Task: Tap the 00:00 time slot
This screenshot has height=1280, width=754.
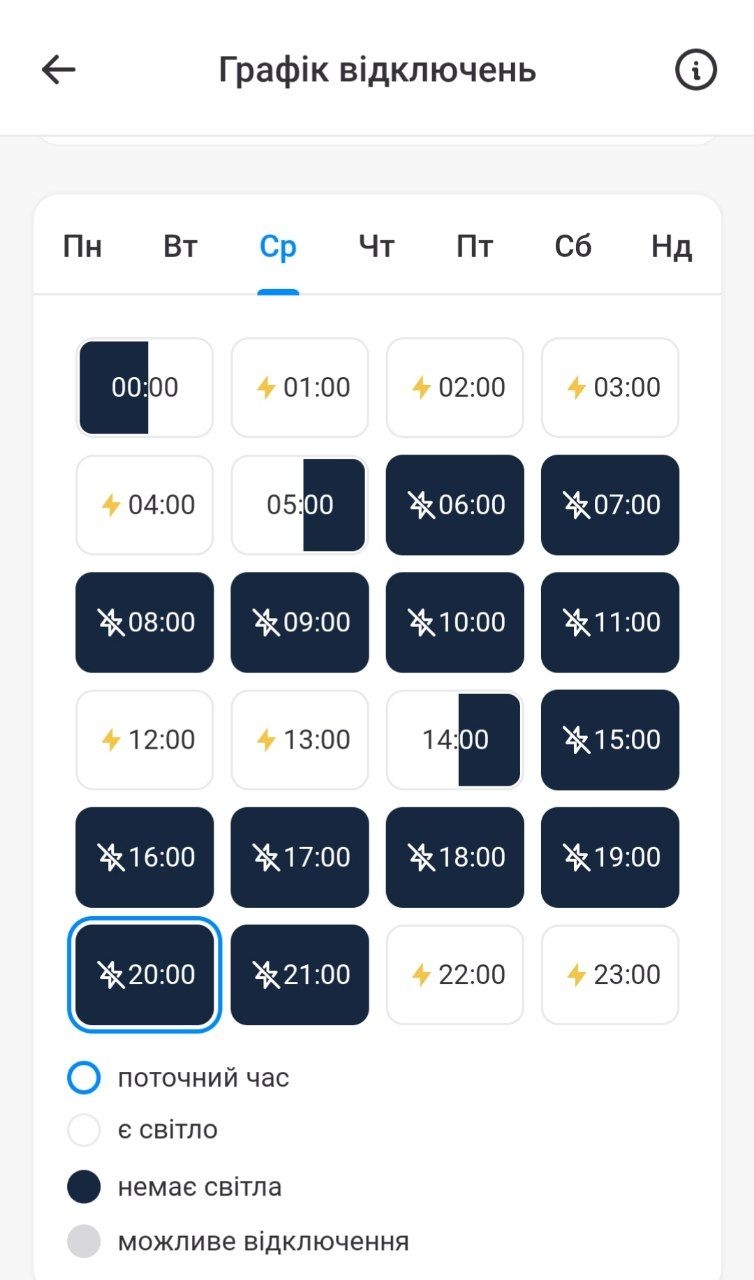Action: tap(145, 387)
